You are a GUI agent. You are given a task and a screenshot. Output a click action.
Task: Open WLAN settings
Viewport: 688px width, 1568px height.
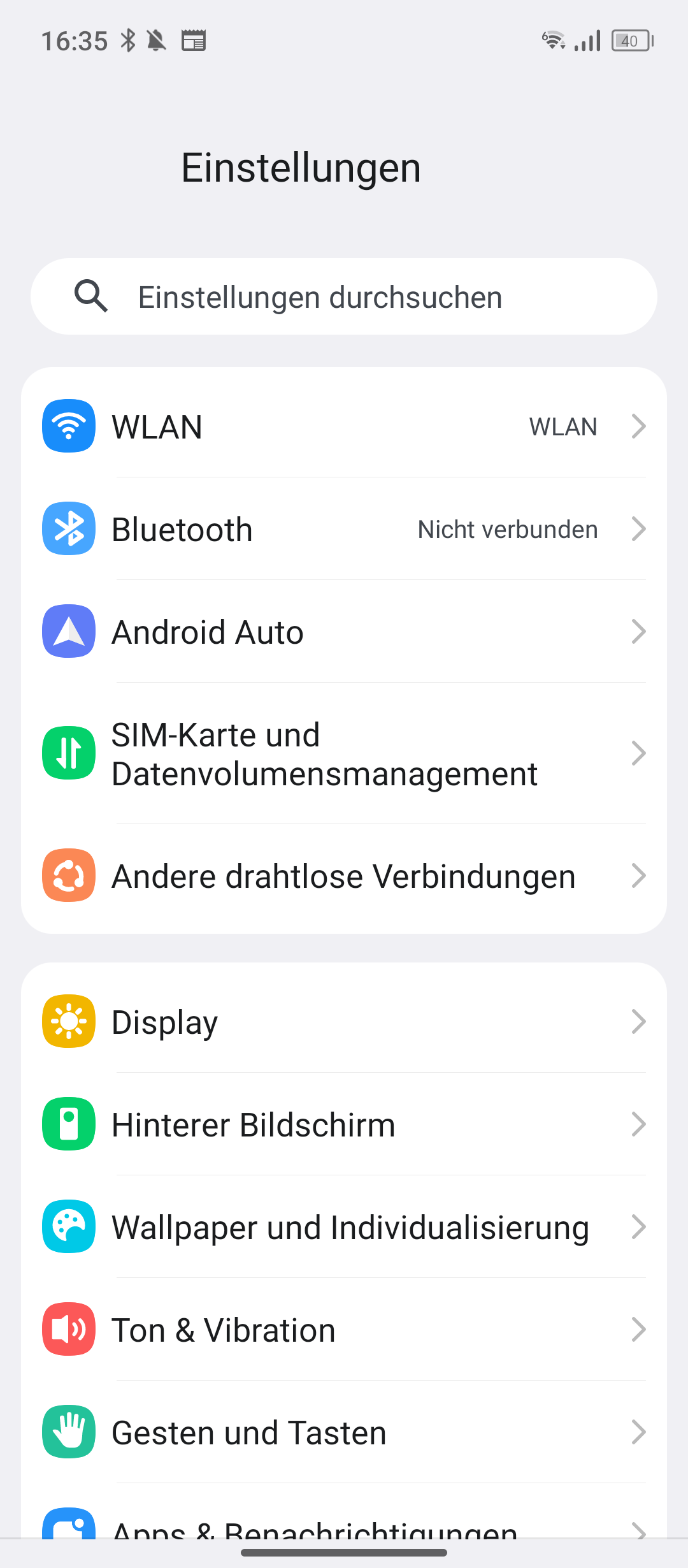pos(344,426)
